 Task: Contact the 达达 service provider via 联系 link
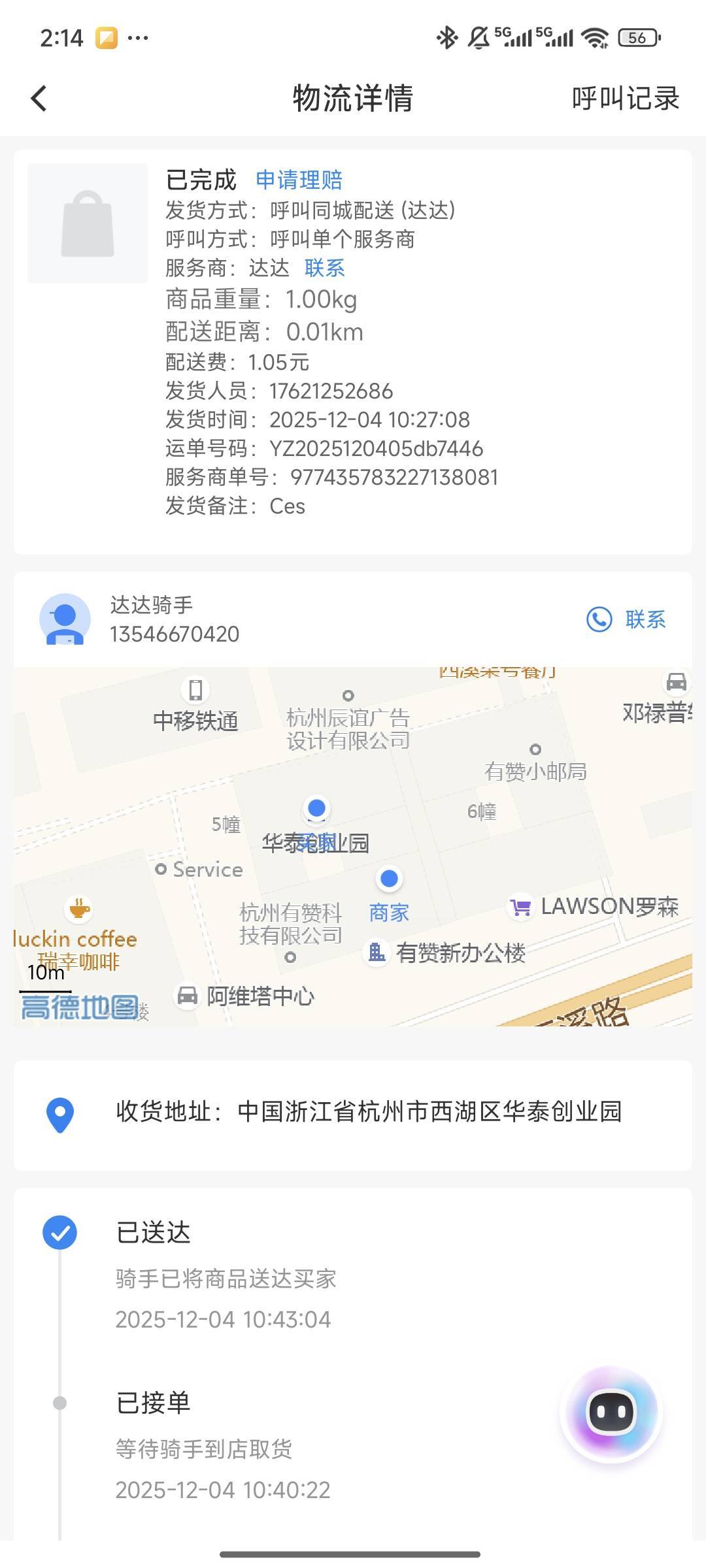[324, 268]
